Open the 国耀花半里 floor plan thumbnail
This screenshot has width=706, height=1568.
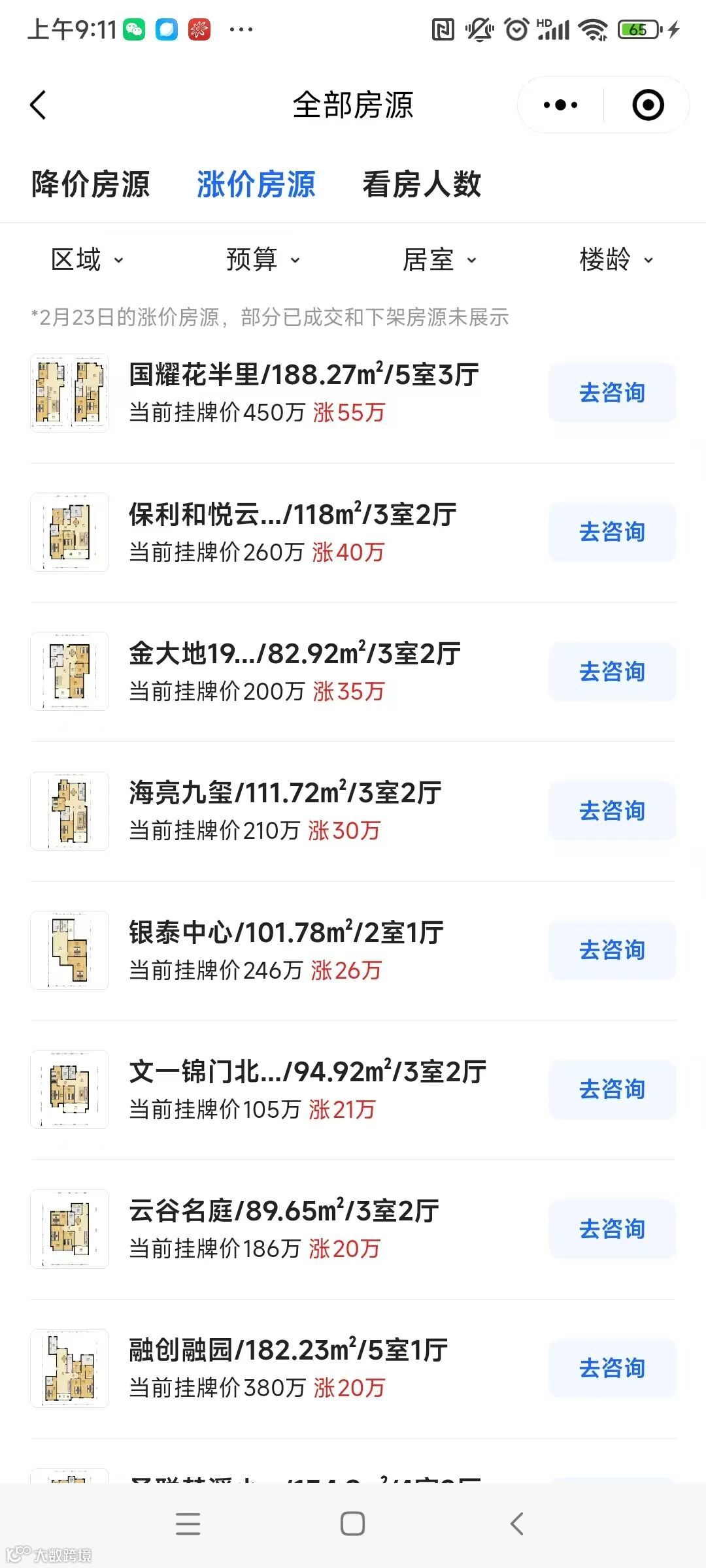[70, 393]
